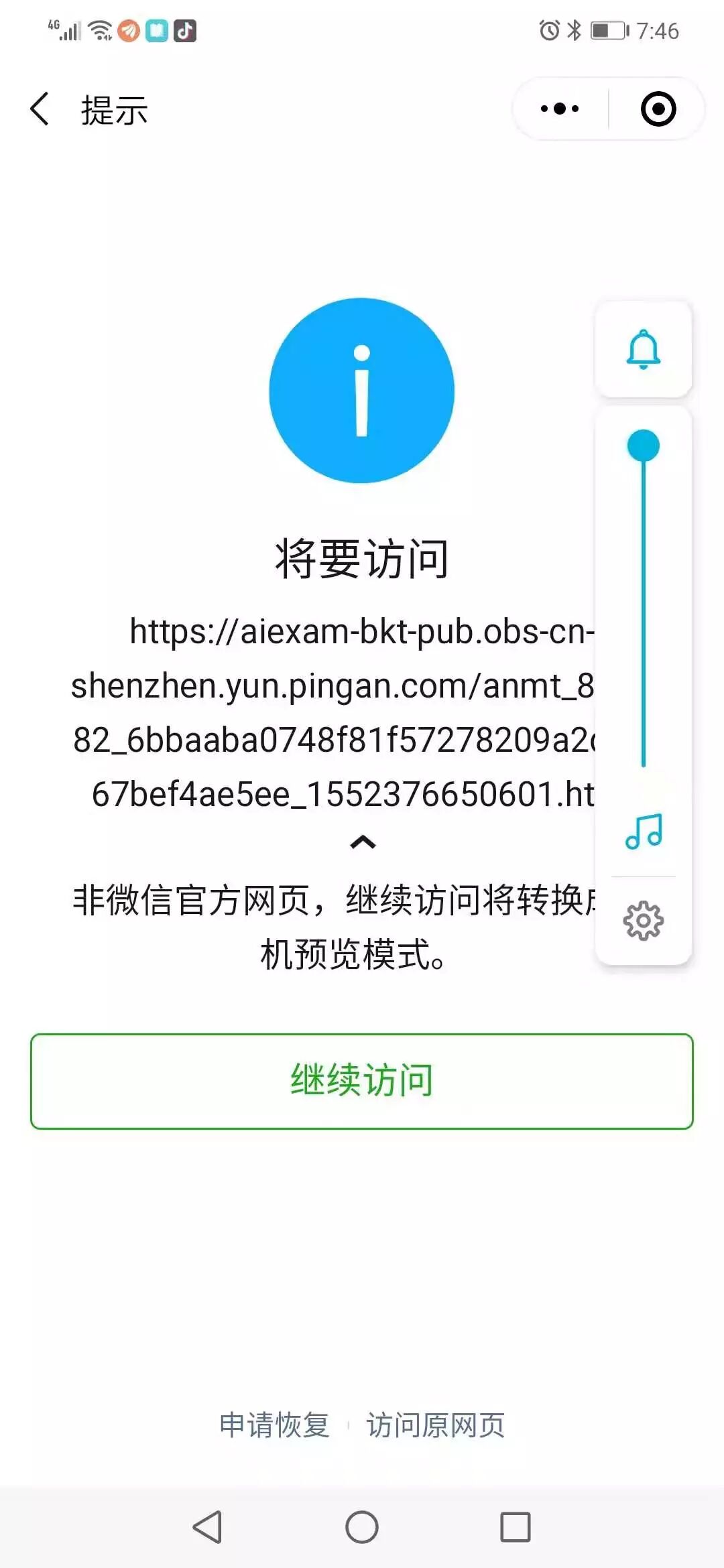The image size is (724, 1568).
Task: Close the mini program with the circle button
Action: [x=658, y=109]
